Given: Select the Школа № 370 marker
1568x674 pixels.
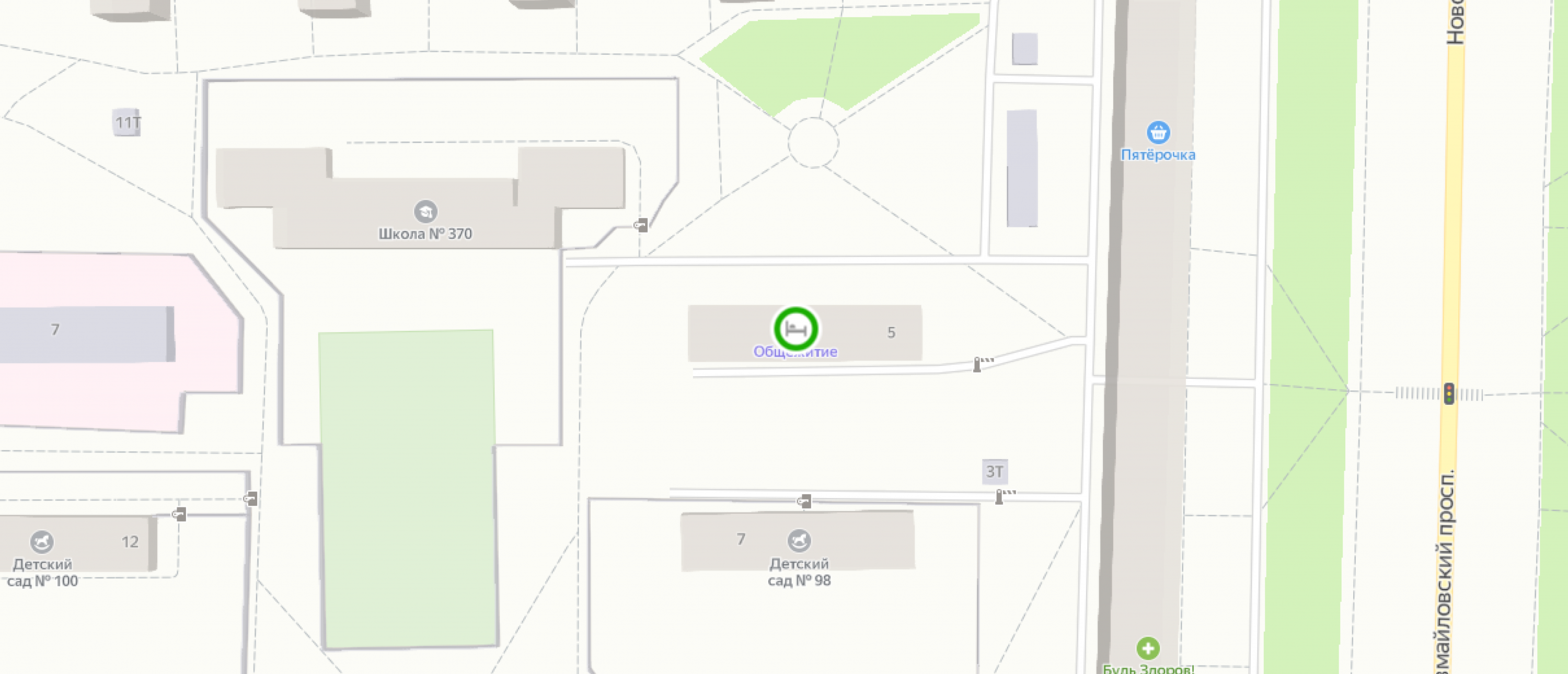Looking at the screenshot, I should tap(425, 212).
